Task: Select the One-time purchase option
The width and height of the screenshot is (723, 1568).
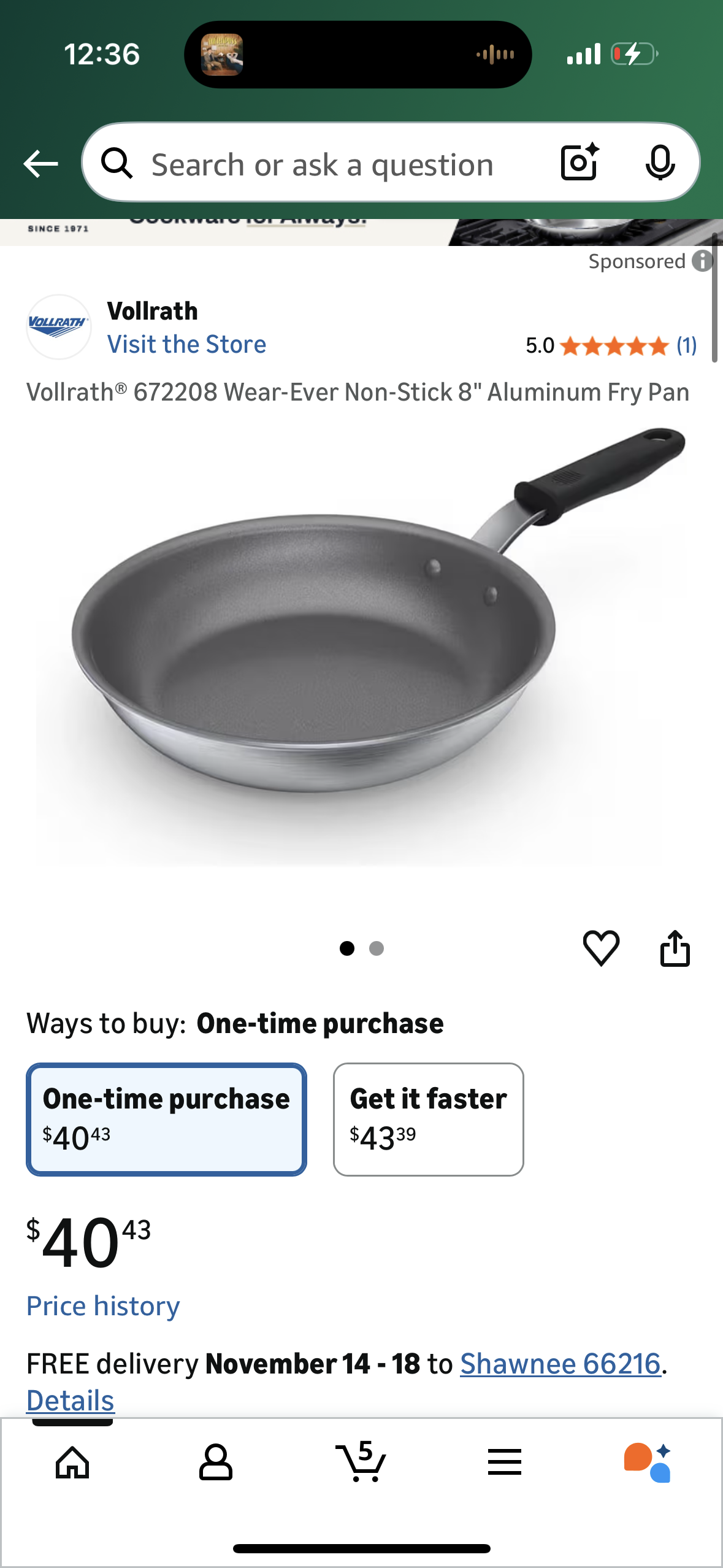Action: [x=166, y=1118]
